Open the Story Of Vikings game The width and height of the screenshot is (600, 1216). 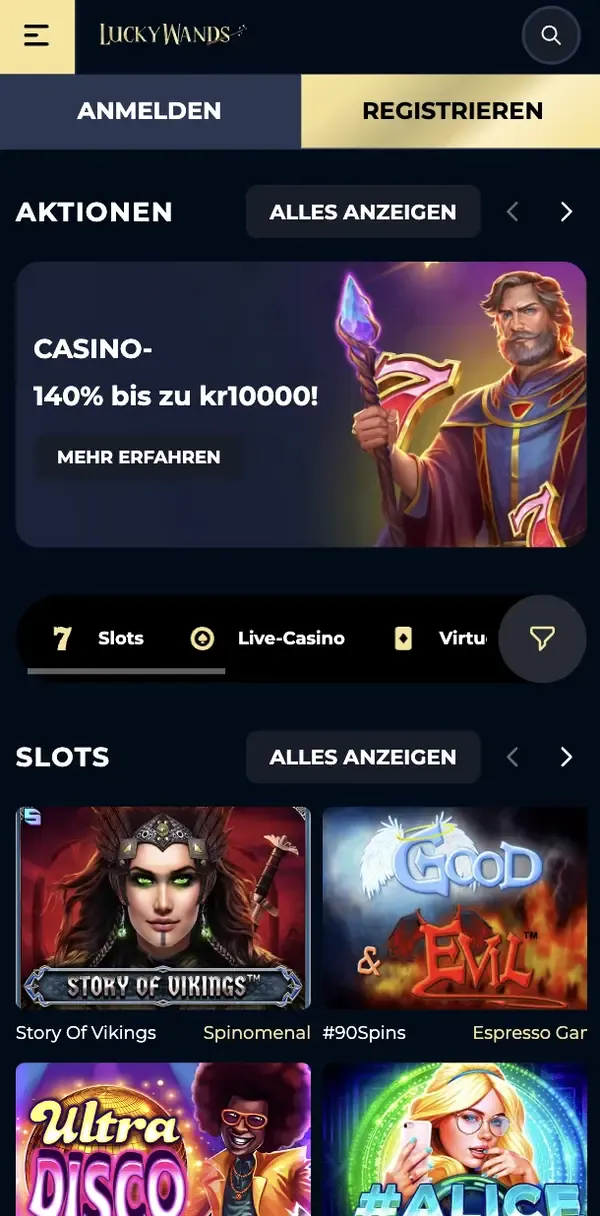pyautogui.click(x=163, y=908)
